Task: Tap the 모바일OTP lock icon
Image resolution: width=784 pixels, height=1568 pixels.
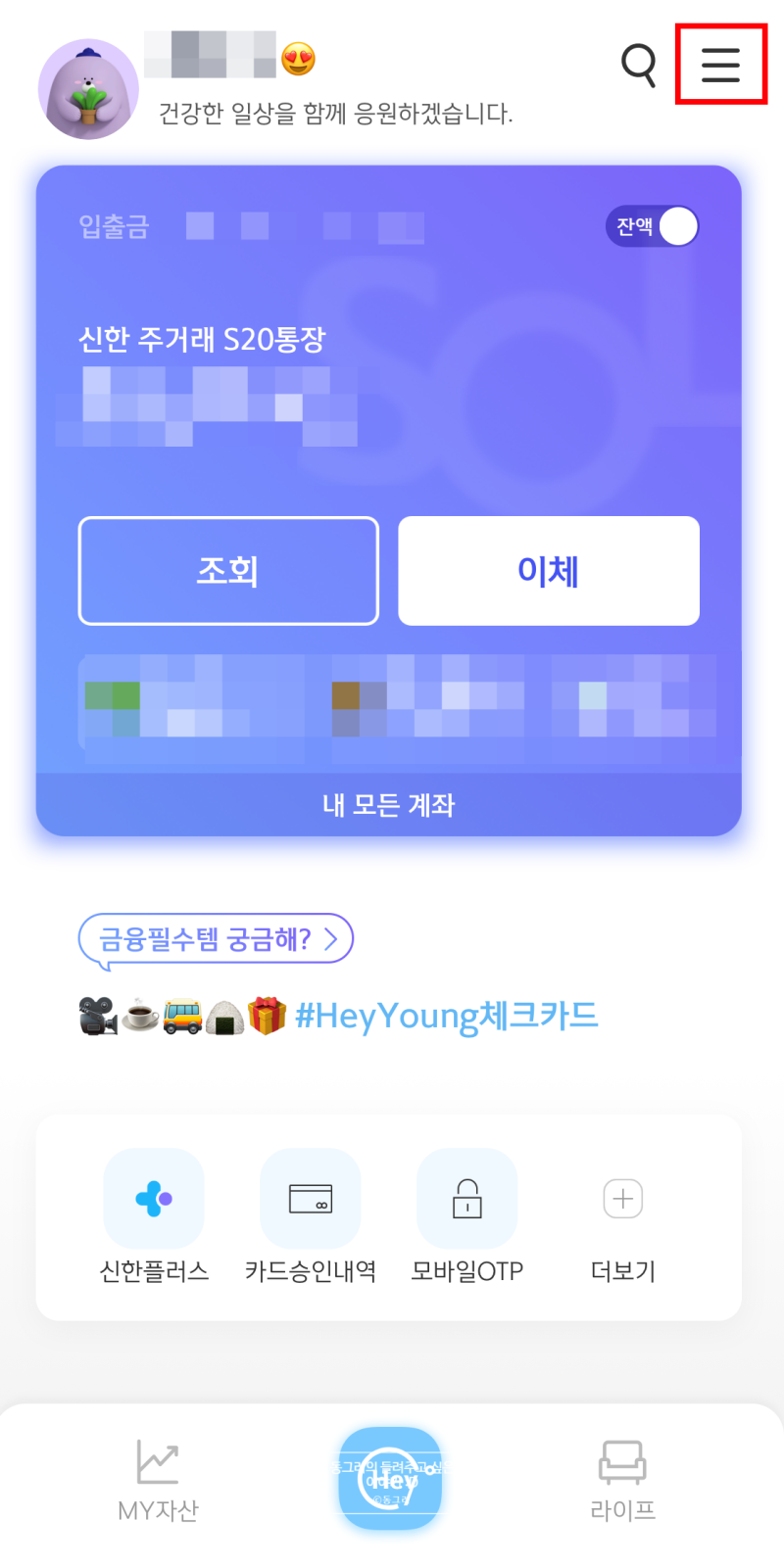Action: coord(466,1198)
